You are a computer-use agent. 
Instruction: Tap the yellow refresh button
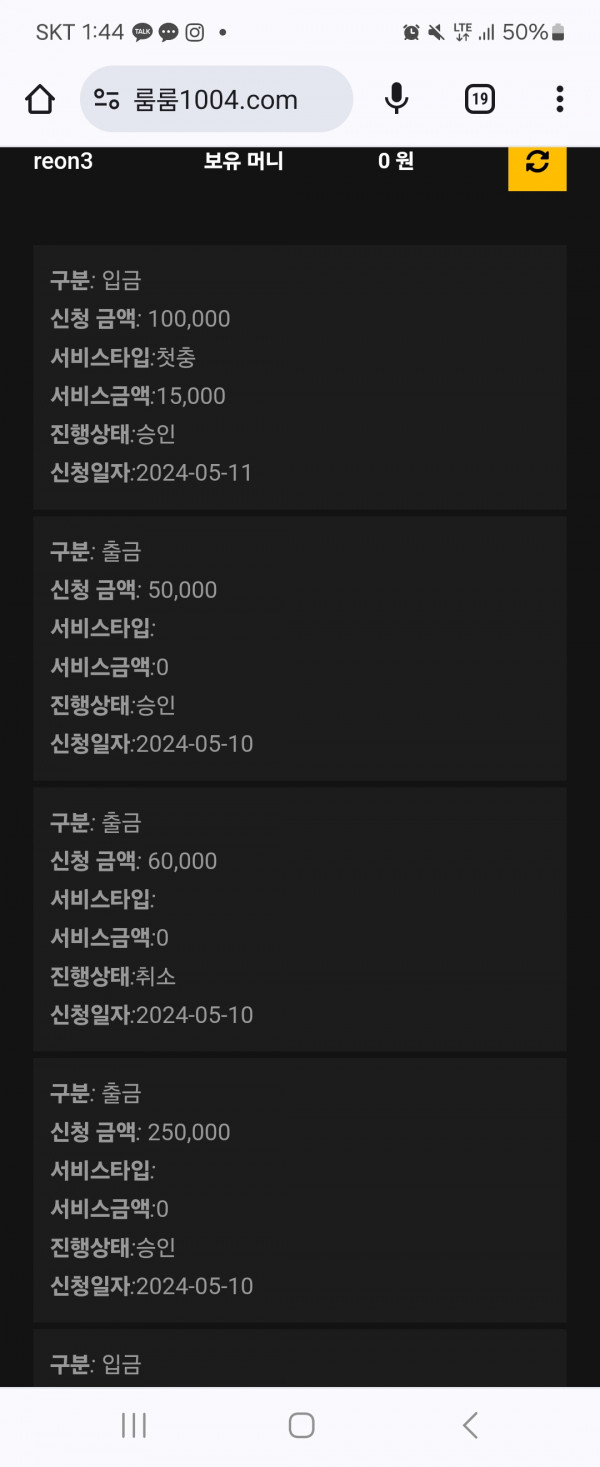tap(537, 163)
